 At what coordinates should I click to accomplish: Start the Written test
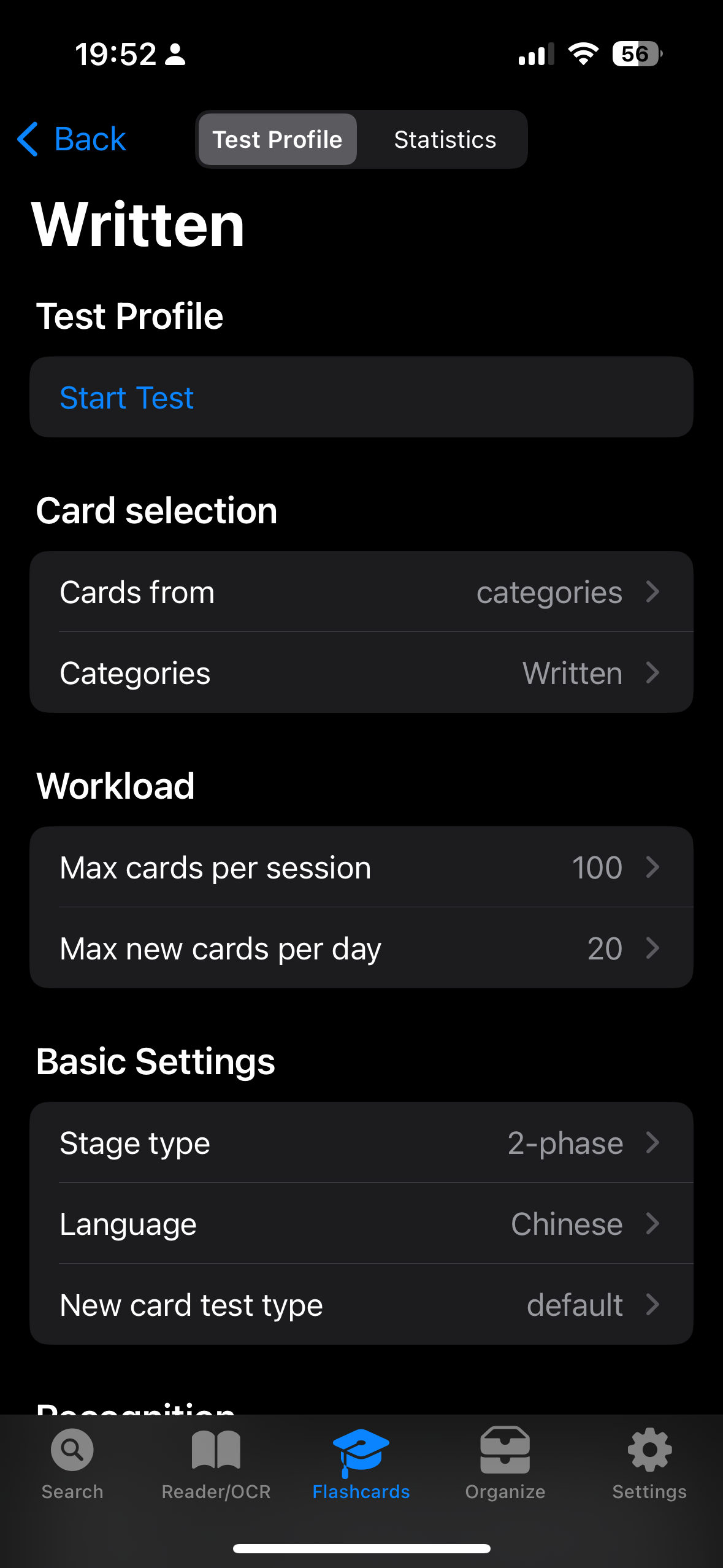[x=361, y=397]
